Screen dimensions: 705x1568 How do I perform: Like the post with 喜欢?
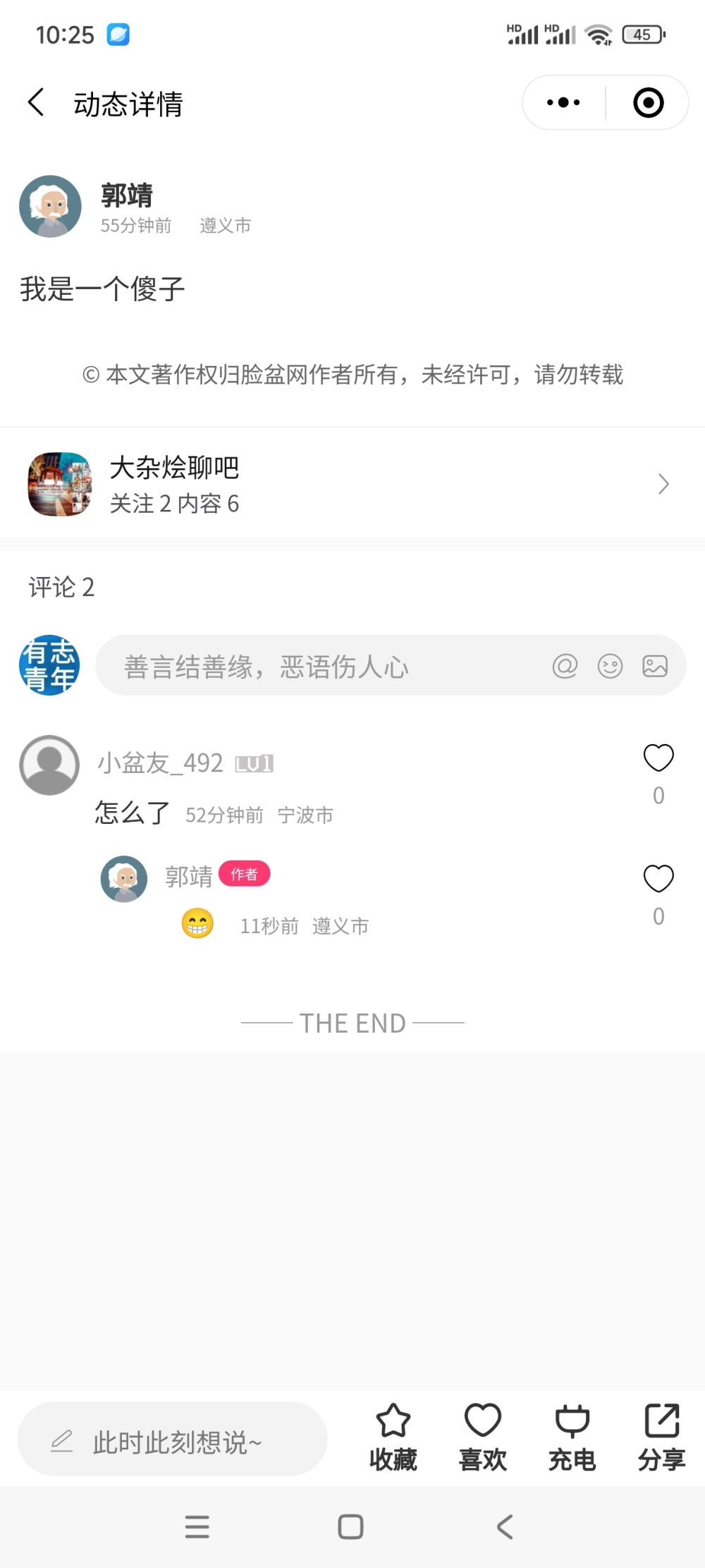[x=483, y=1436]
